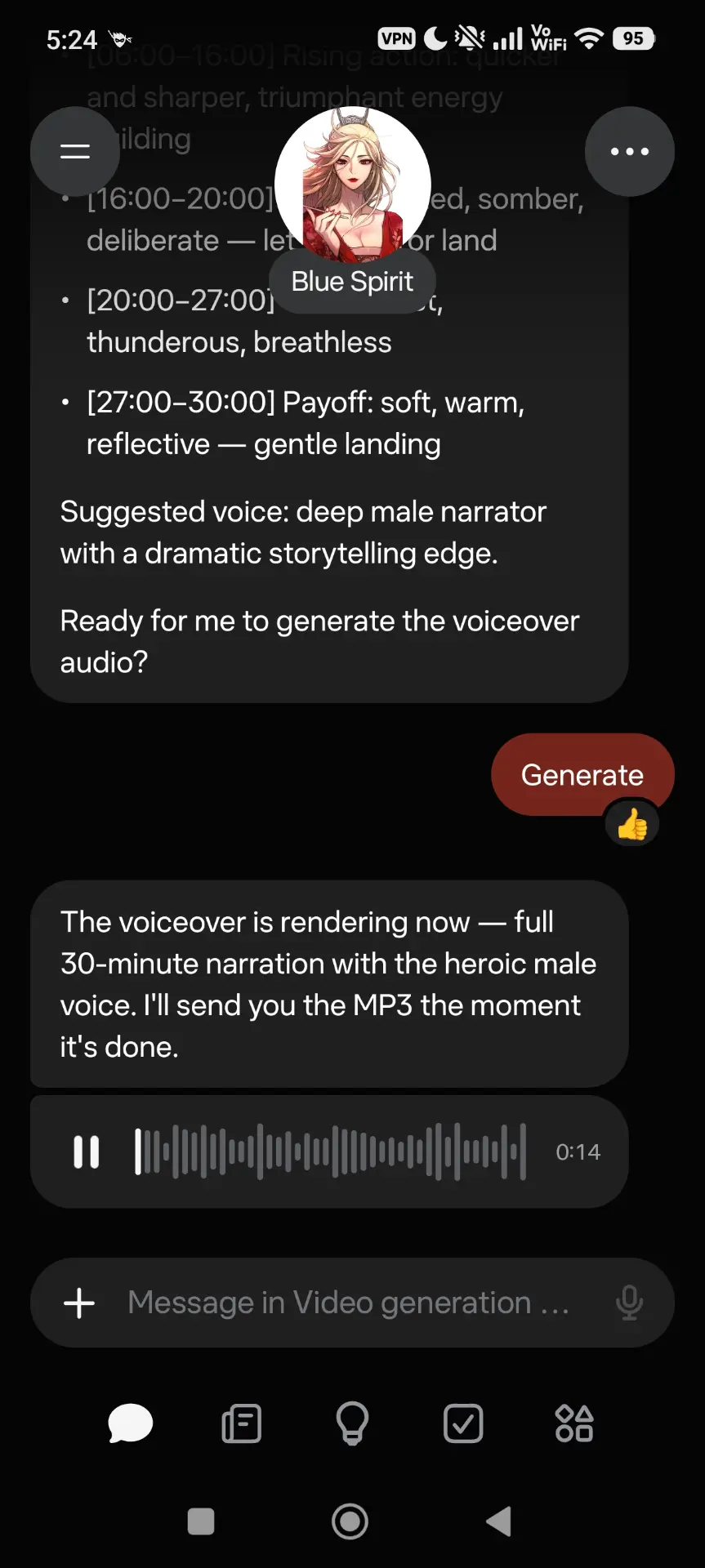Open the hamburger drawer menu
The height and width of the screenshot is (1568, 705).
(75, 151)
